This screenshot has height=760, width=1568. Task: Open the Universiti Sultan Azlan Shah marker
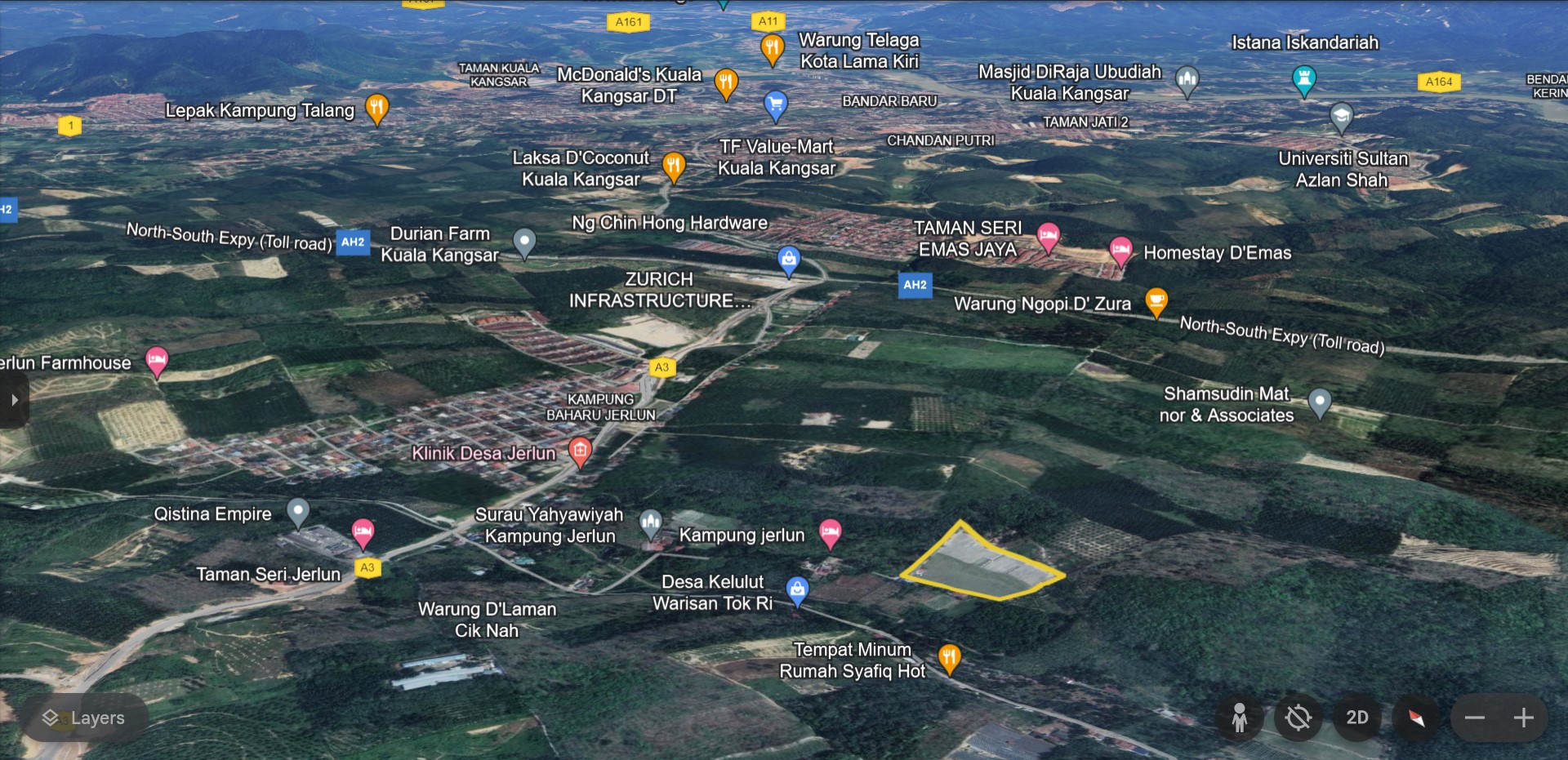1341,116
